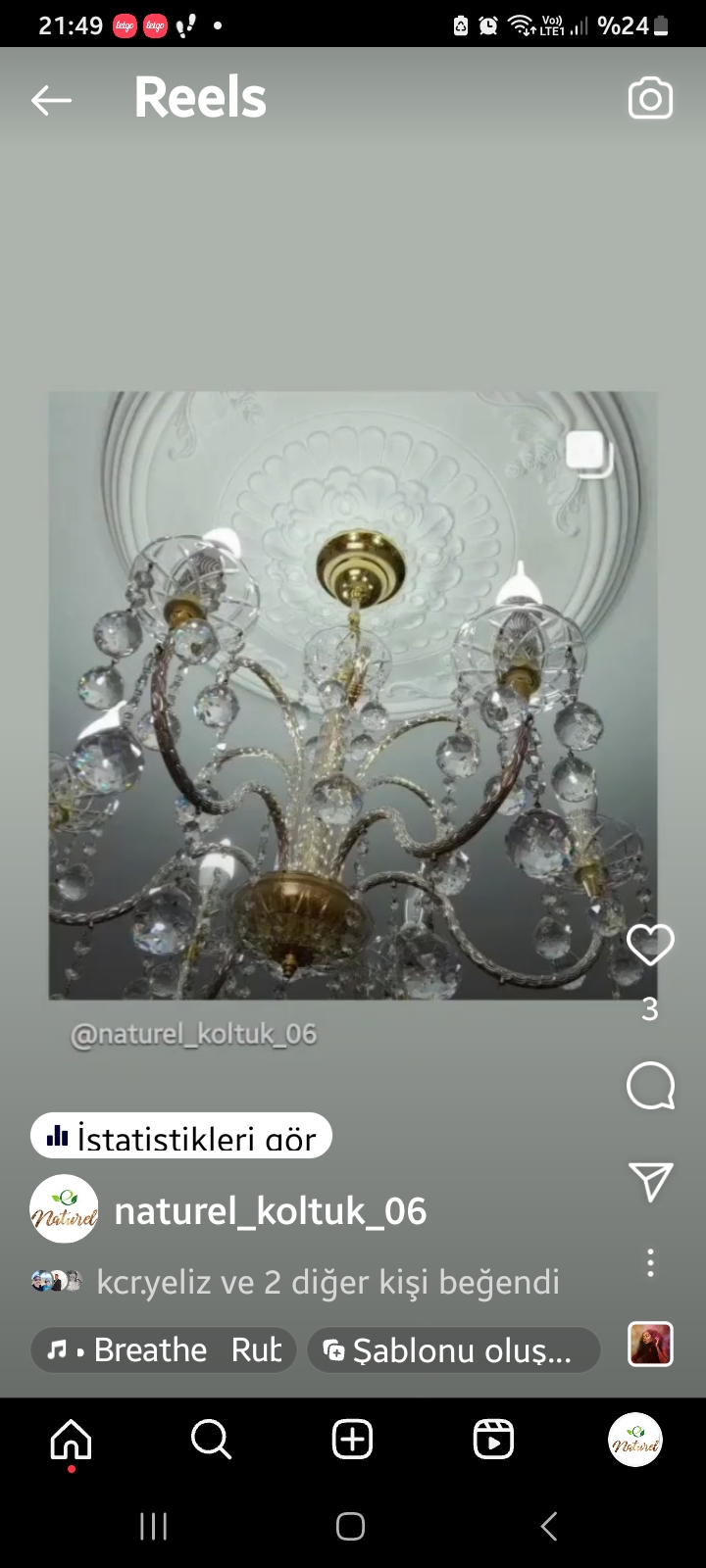Open the Breathe audio chip
This screenshot has width=706, height=1568.
(163, 1350)
